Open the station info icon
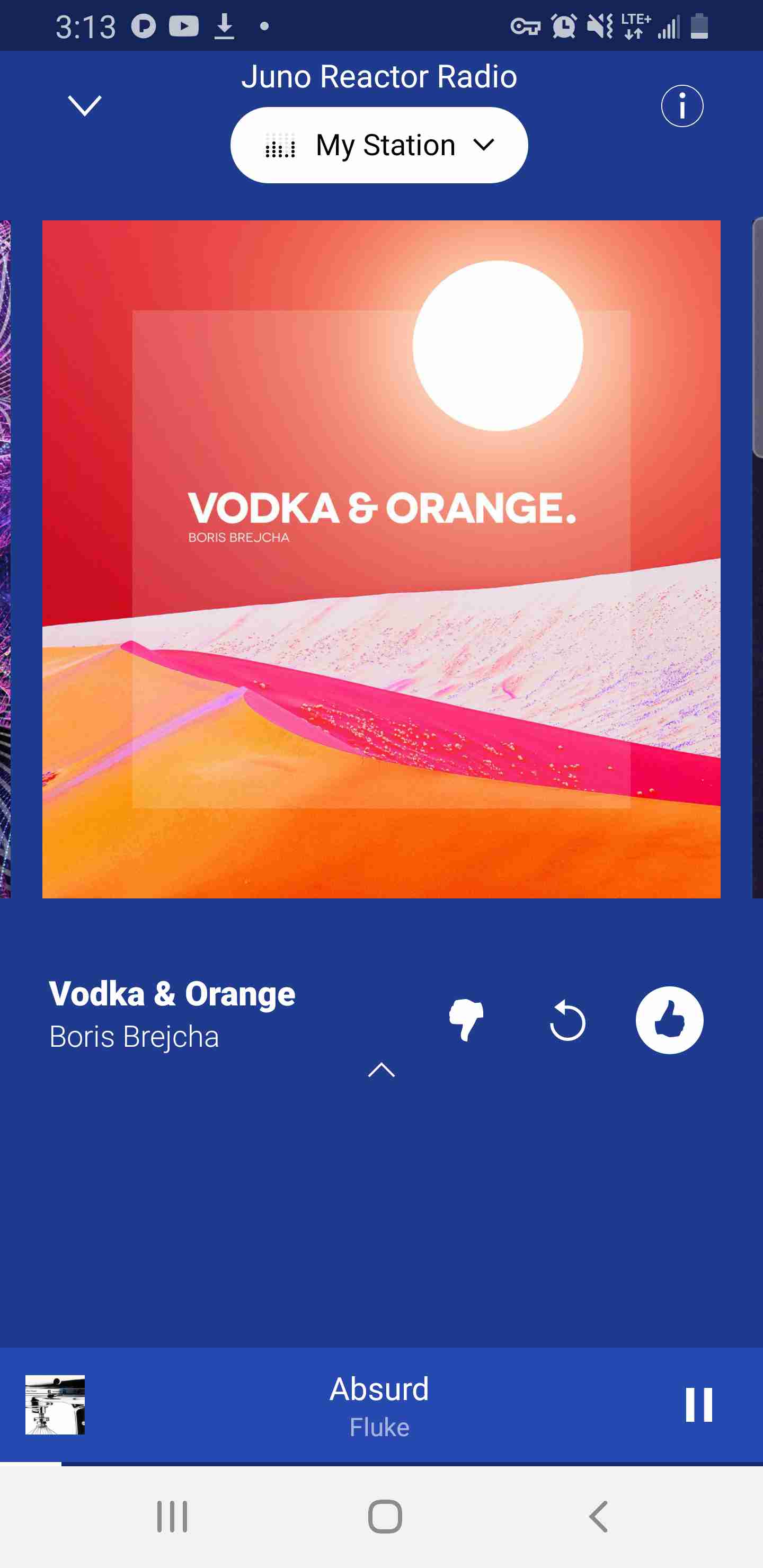 pyautogui.click(x=682, y=106)
